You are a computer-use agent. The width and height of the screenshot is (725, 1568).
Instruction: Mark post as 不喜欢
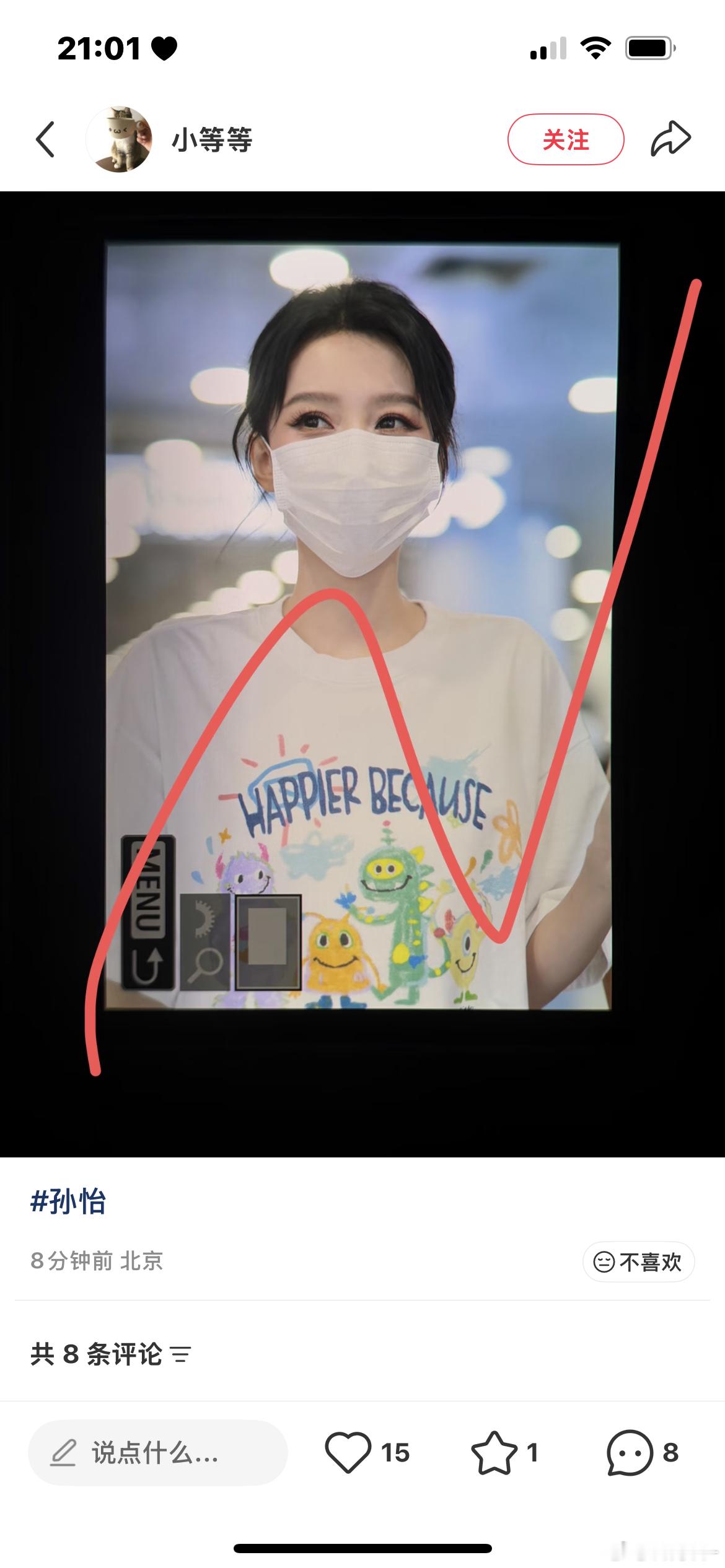638,1261
